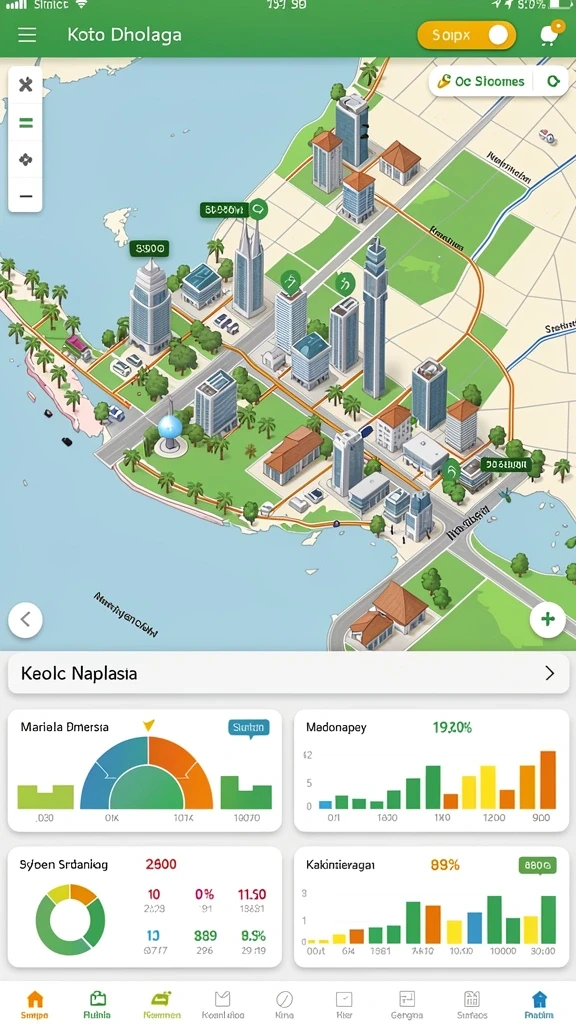This screenshot has width=576, height=1024.
Task: Open the Kakintieragai chart card
Action: (x=432, y=906)
